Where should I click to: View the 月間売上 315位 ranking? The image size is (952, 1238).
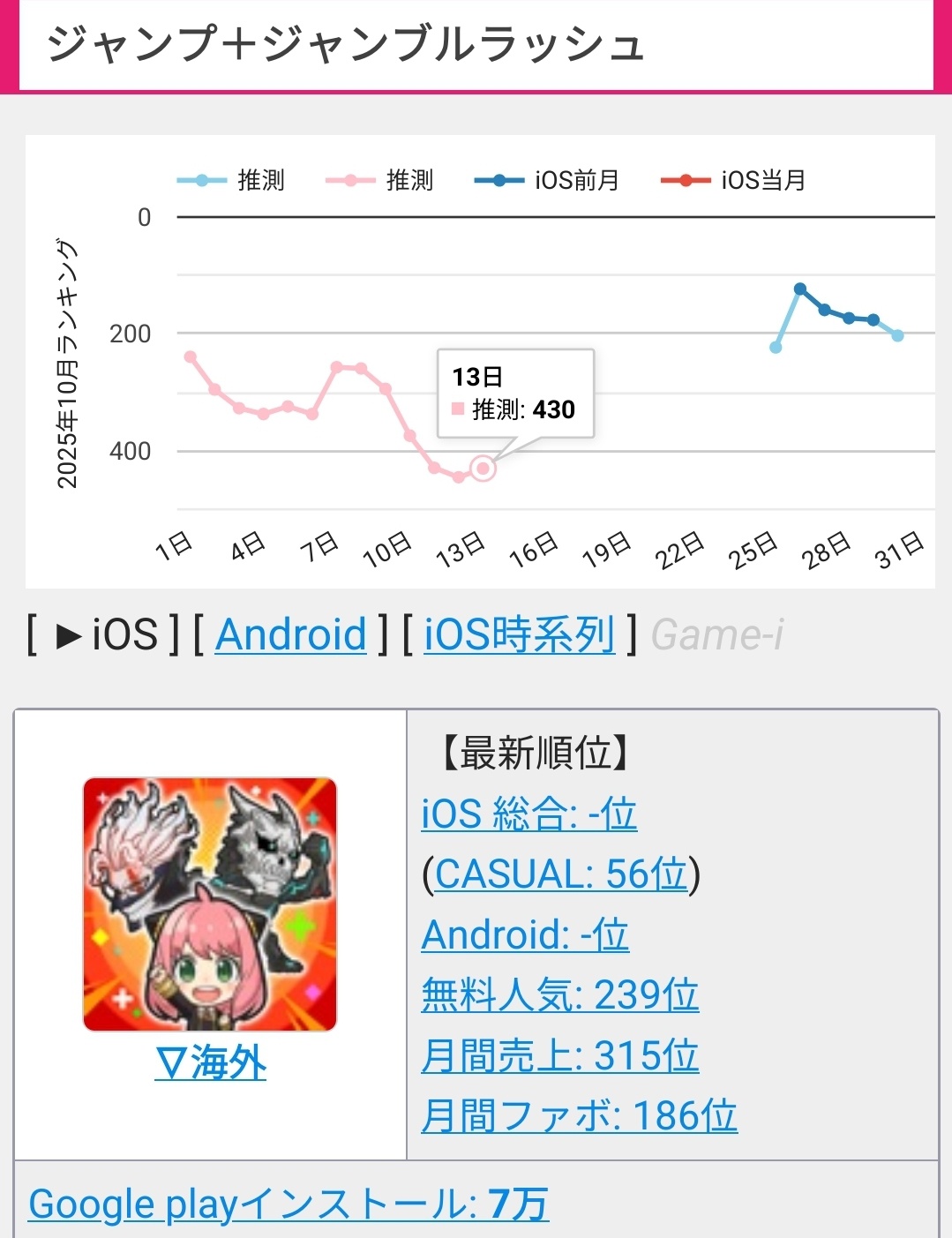pos(559,1056)
